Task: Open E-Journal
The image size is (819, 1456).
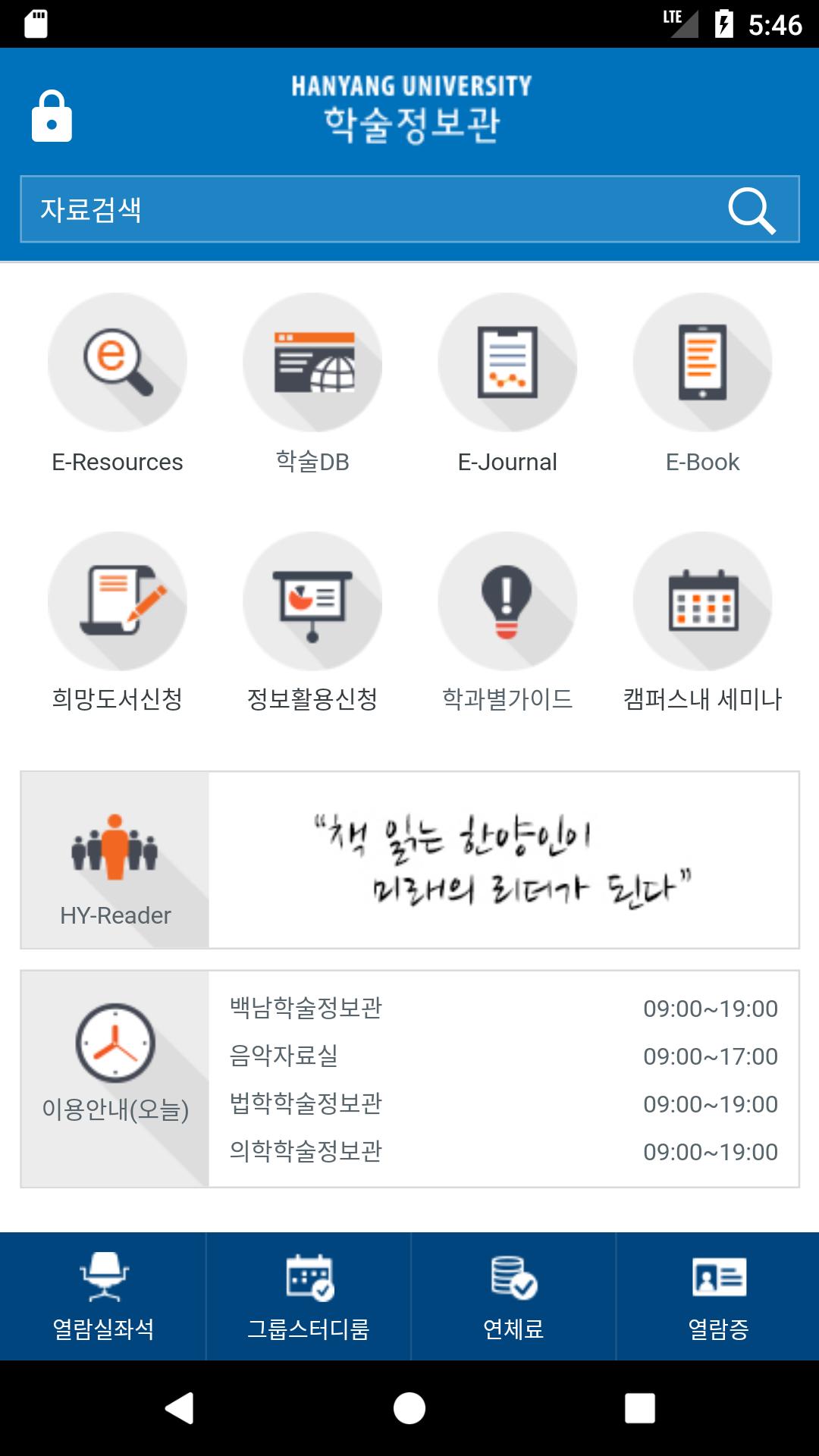Action: [x=507, y=384]
